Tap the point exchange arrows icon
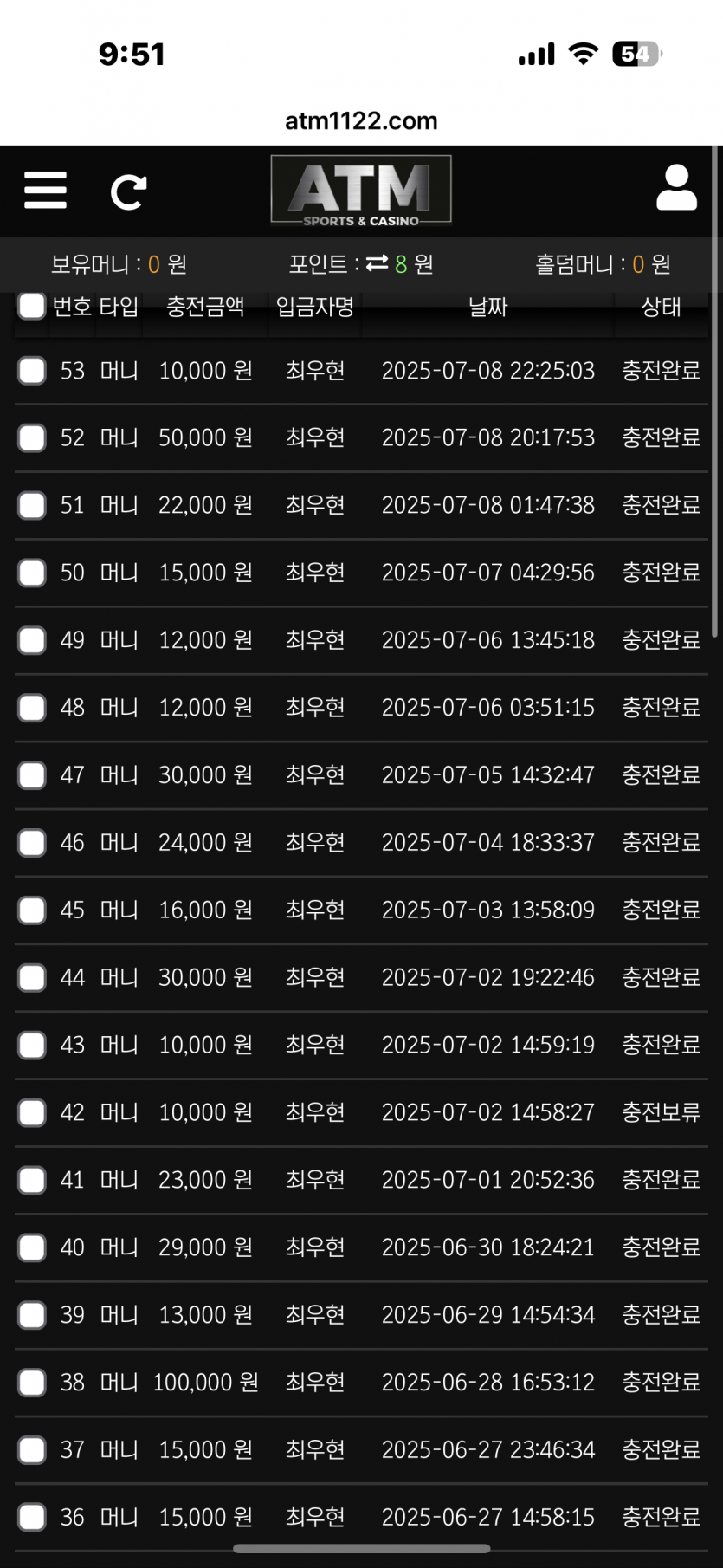 click(x=377, y=263)
